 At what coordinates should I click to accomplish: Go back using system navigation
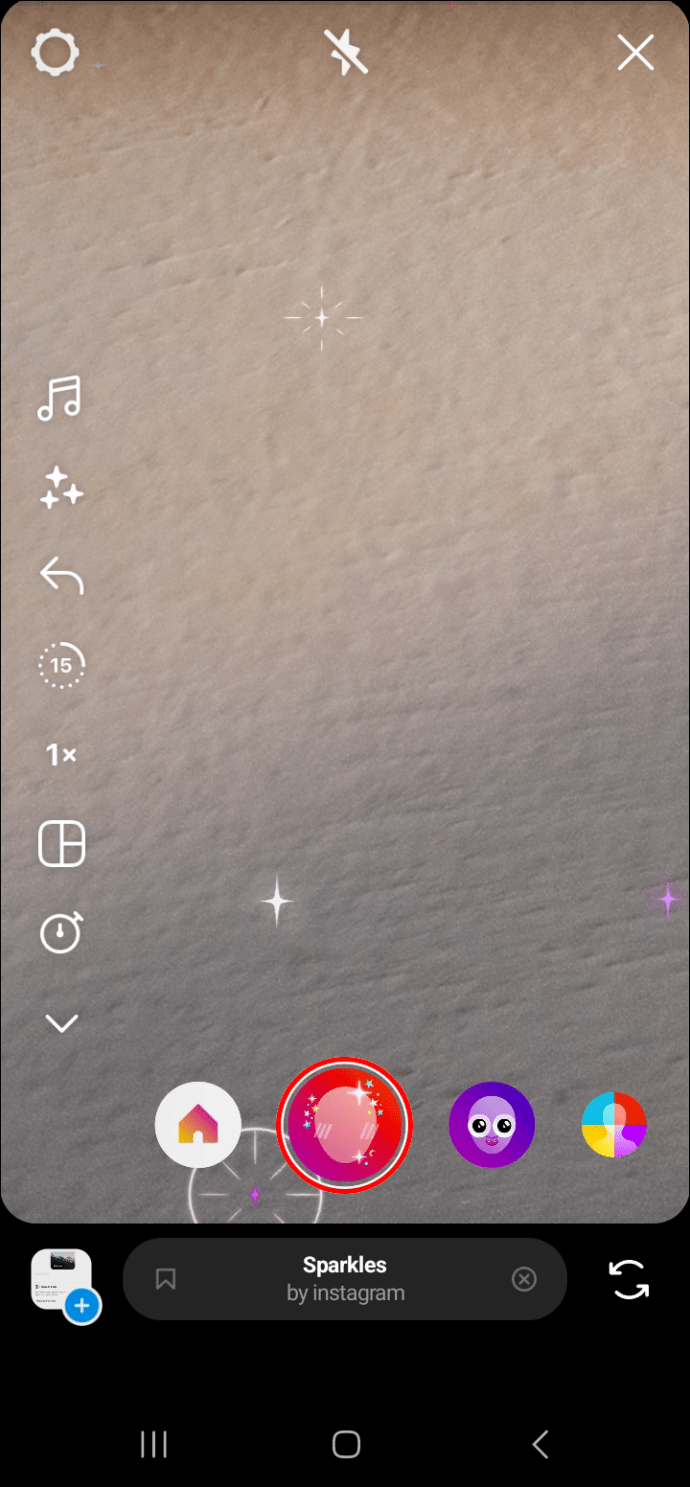click(540, 1443)
